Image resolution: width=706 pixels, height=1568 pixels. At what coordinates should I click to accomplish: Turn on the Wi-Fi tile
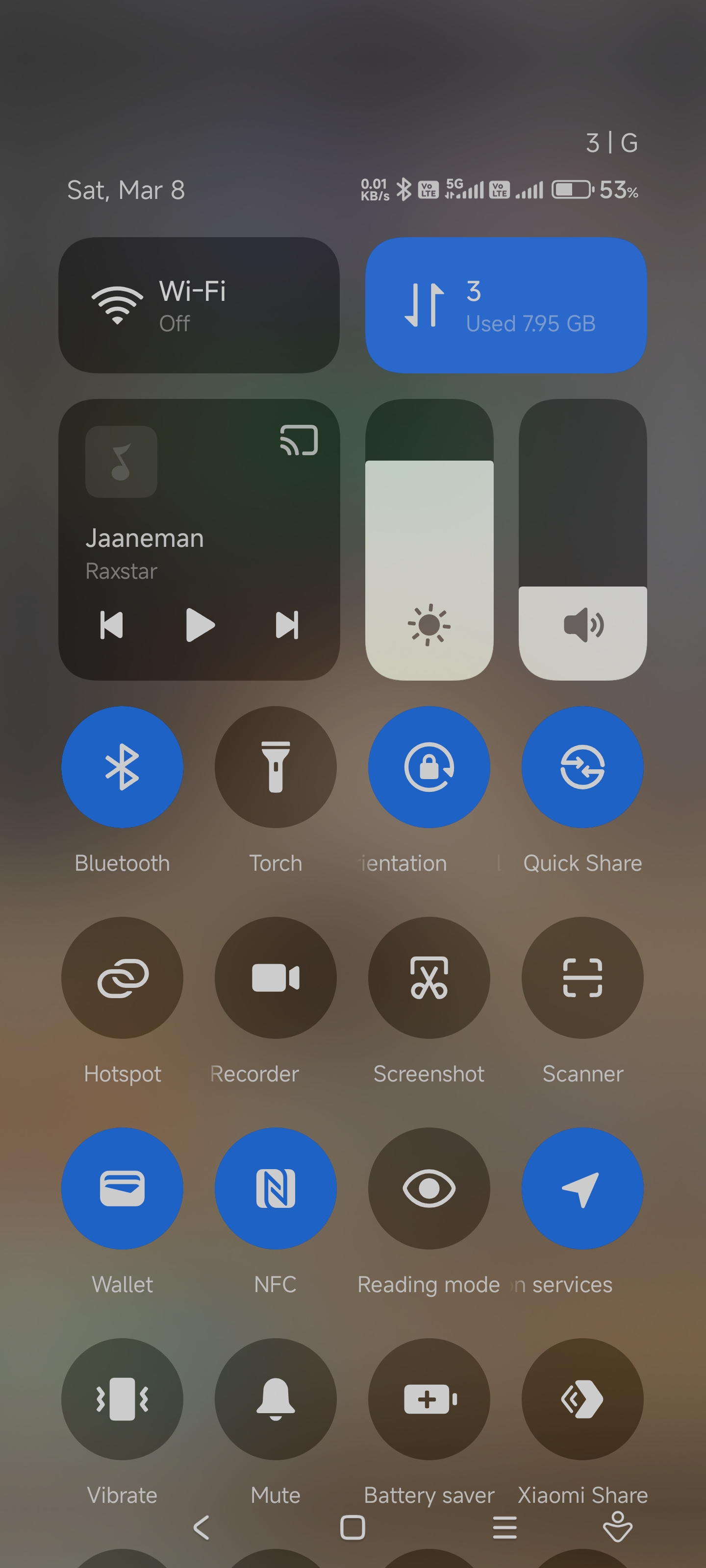click(x=199, y=305)
